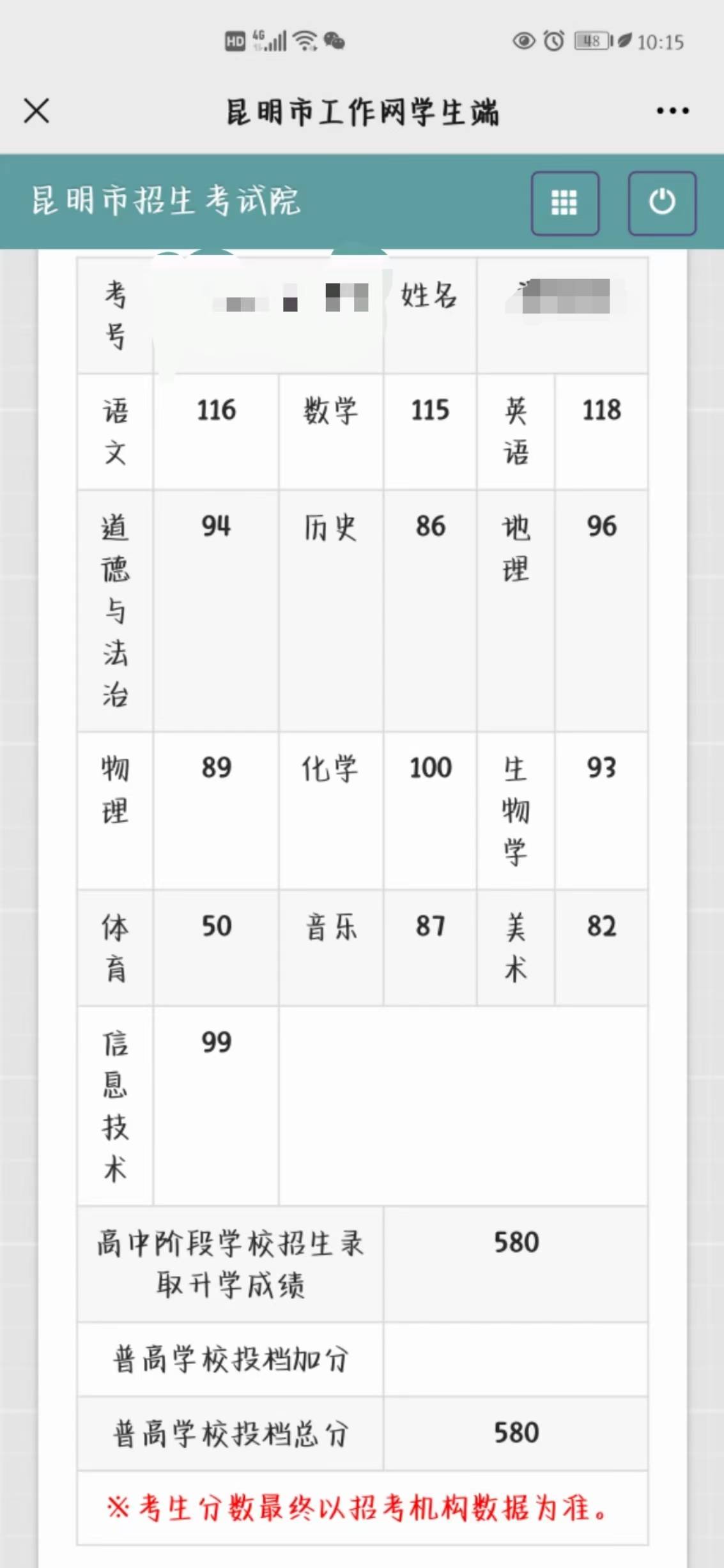724x1568 pixels.
Task: Tap the 普高学校投档总分 580 value
Action: [x=514, y=1433]
